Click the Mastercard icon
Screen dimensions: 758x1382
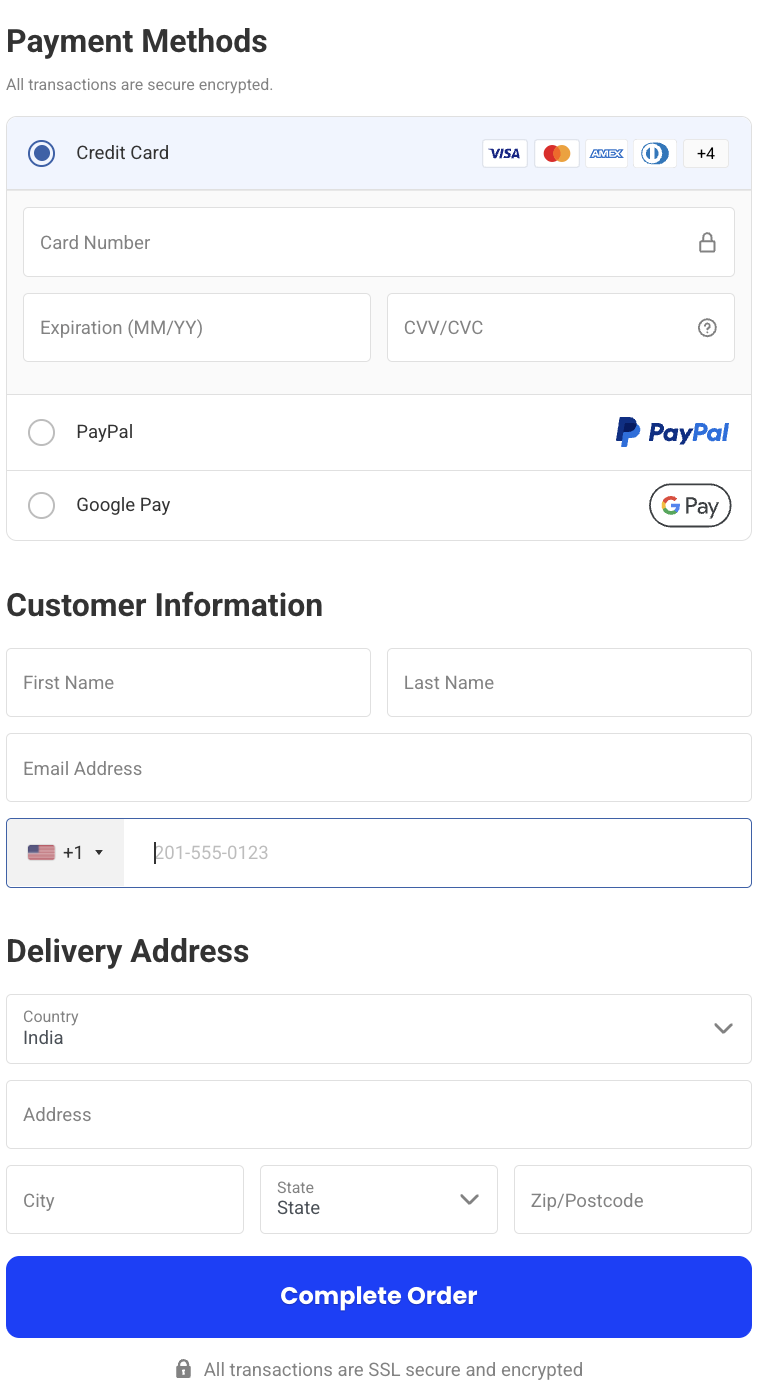pyautogui.click(x=556, y=153)
